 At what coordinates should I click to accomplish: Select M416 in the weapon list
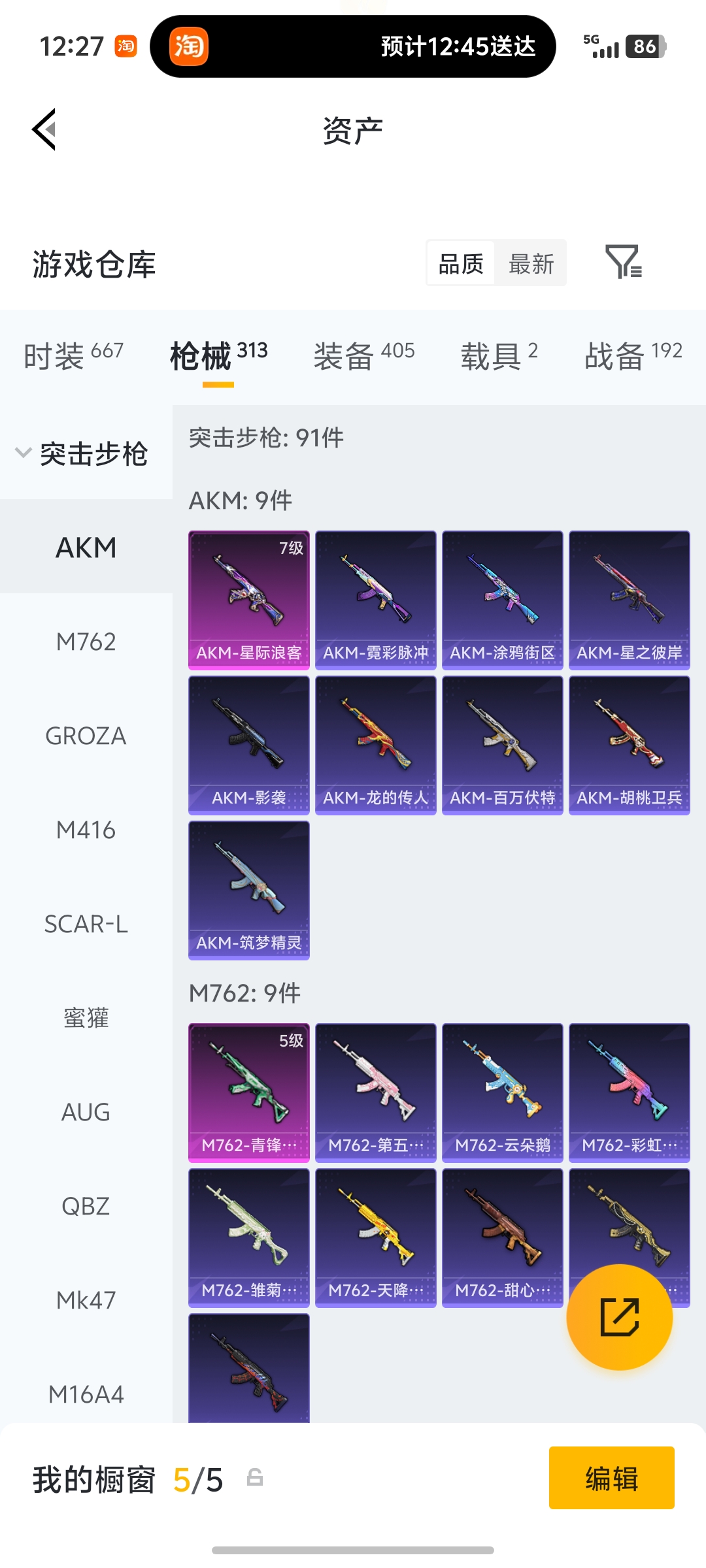[x=86, y=830]
